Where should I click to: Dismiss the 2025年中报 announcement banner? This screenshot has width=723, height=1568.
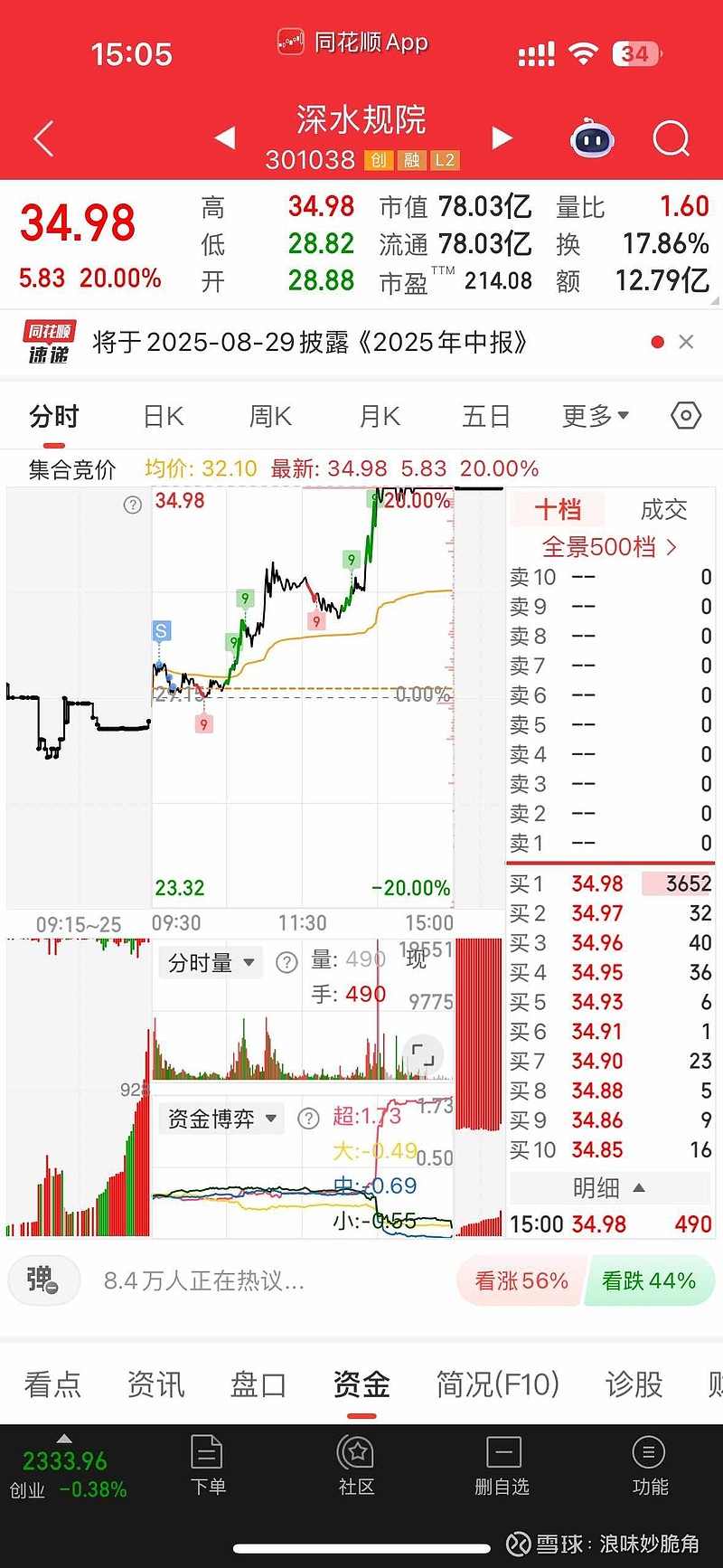[686, 342]
